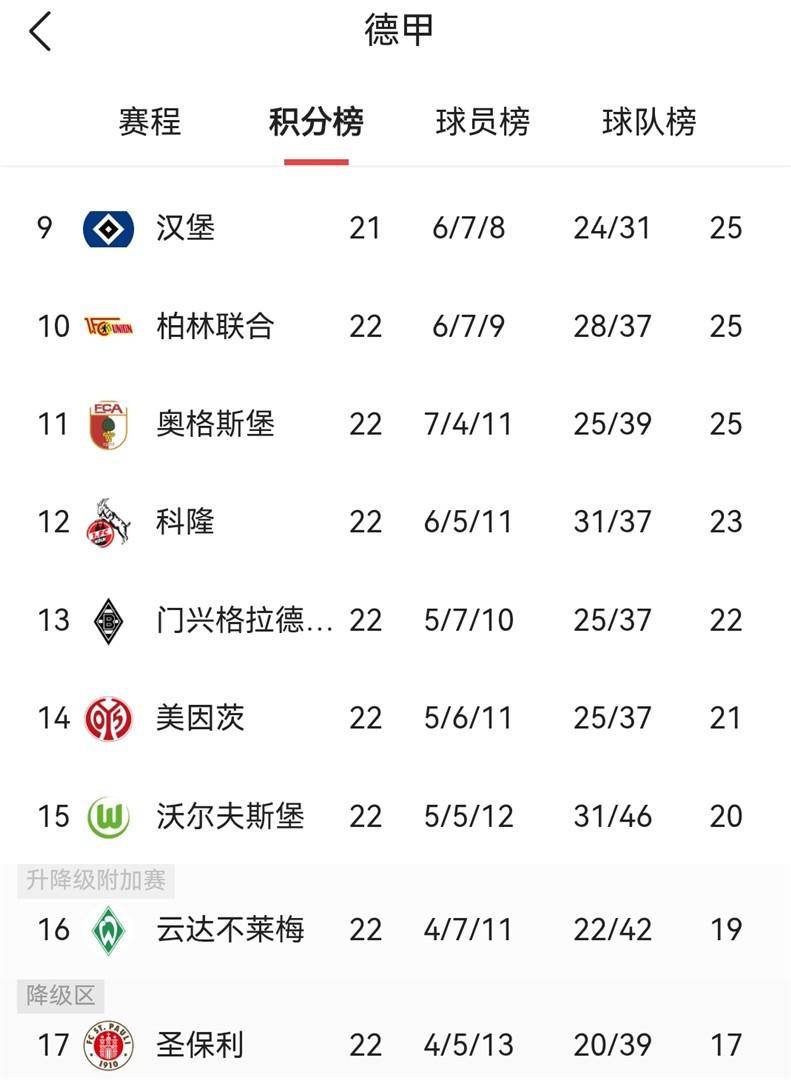This screenshot has width=791, height=1080.
Task: Select the 积分榜 tab
Action: (316, 122)
